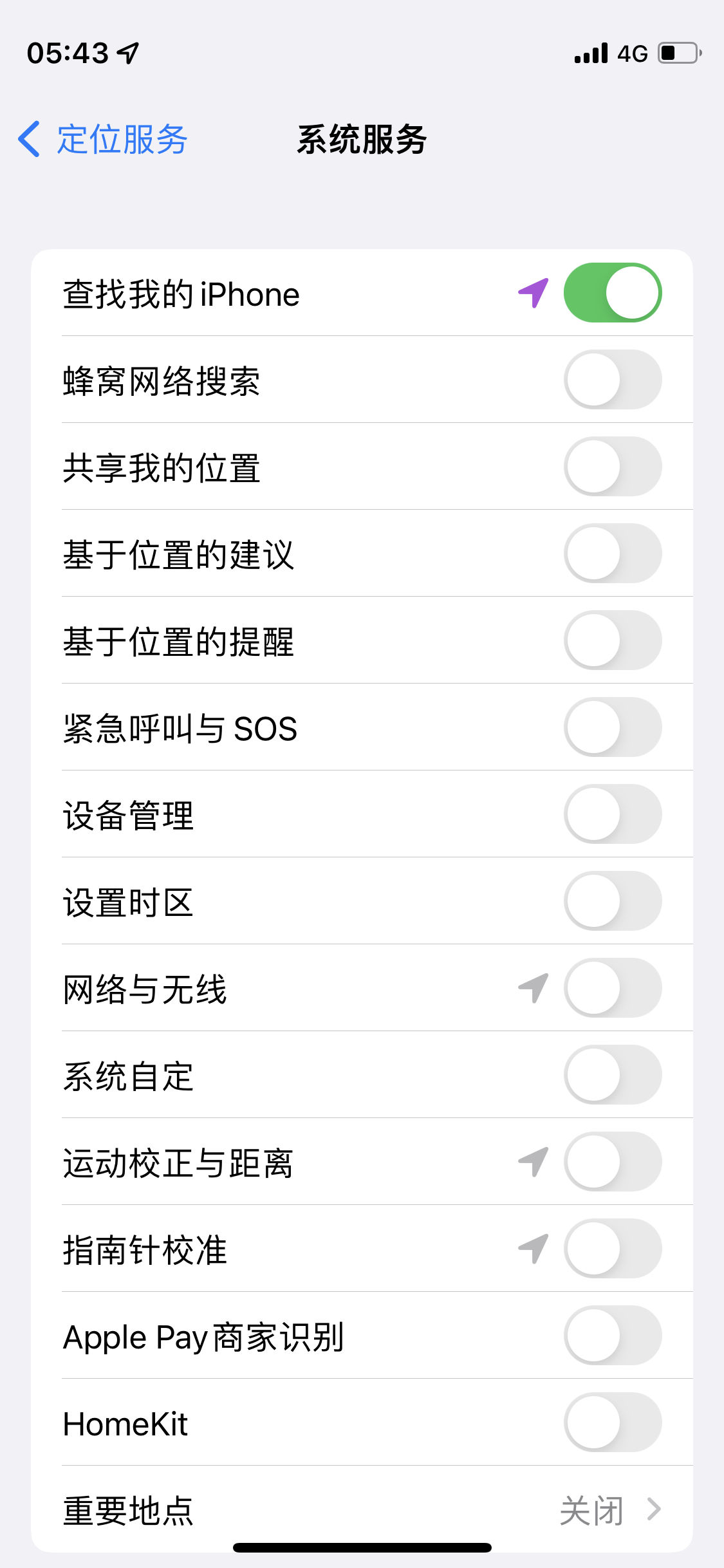Enable the 设备管理 switch

(612, 814)
